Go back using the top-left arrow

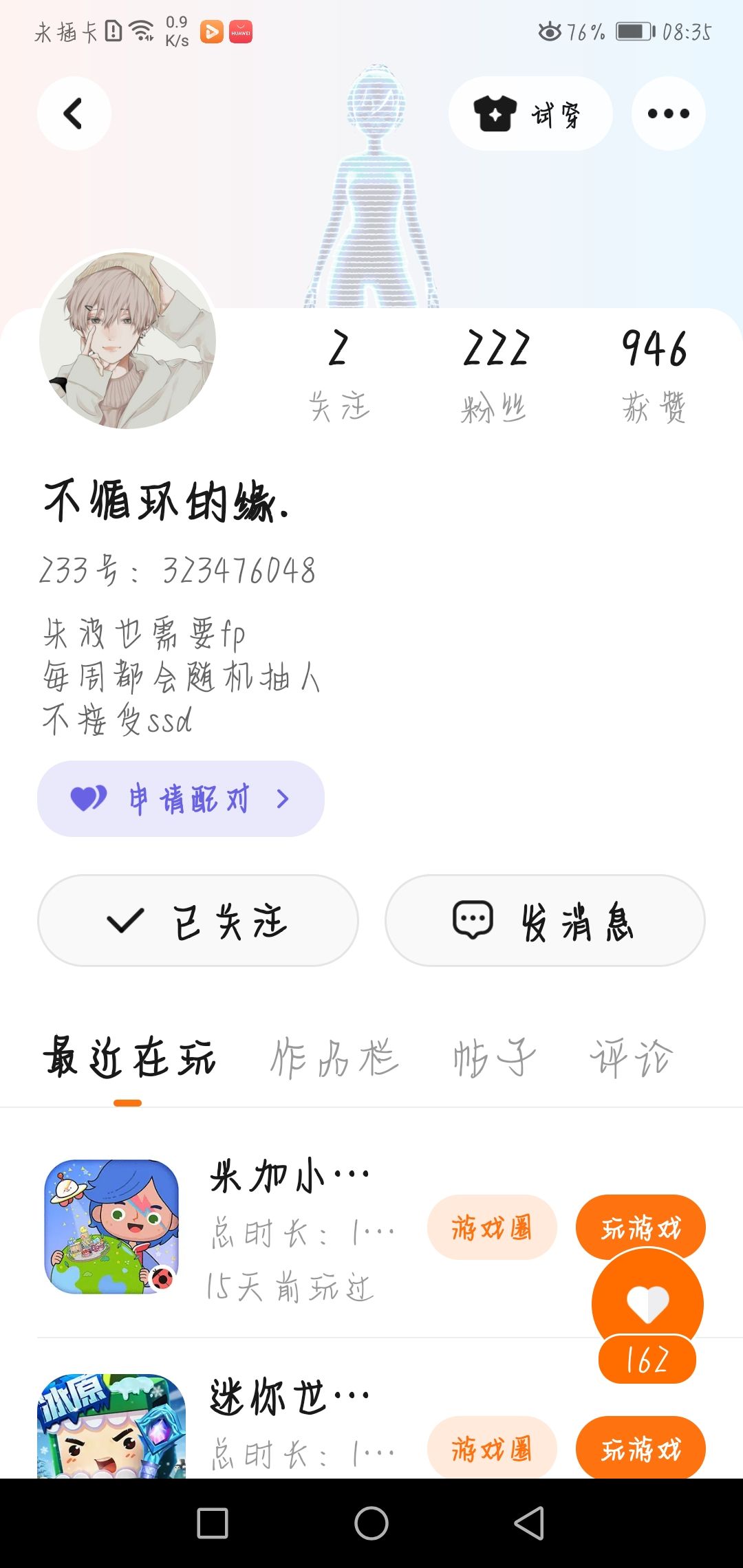[x=74, y=113]
